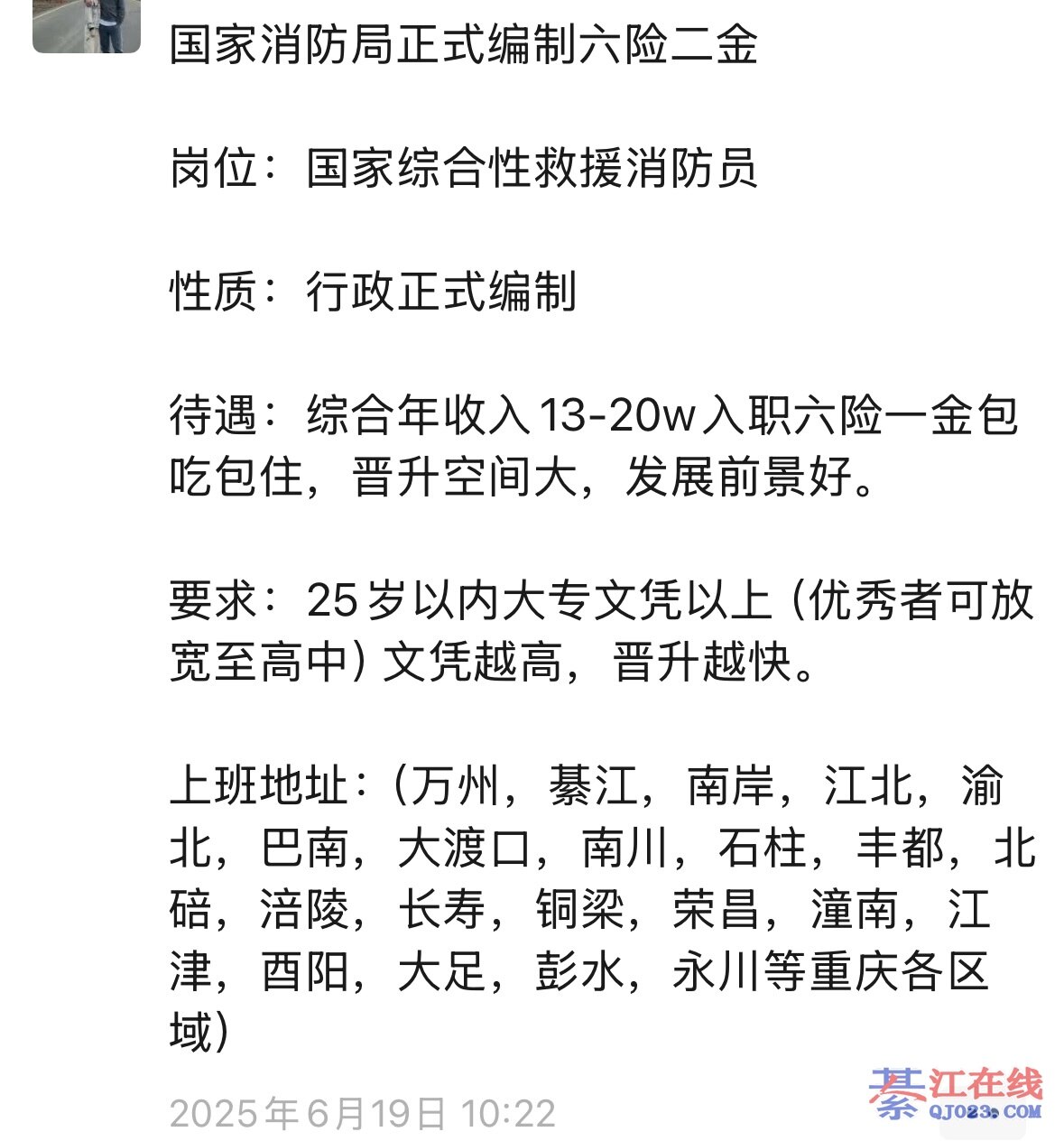Open the poster's profile avatar
The height and width of the screenshot is (1141, 1064).
click(x=87, y=25)
